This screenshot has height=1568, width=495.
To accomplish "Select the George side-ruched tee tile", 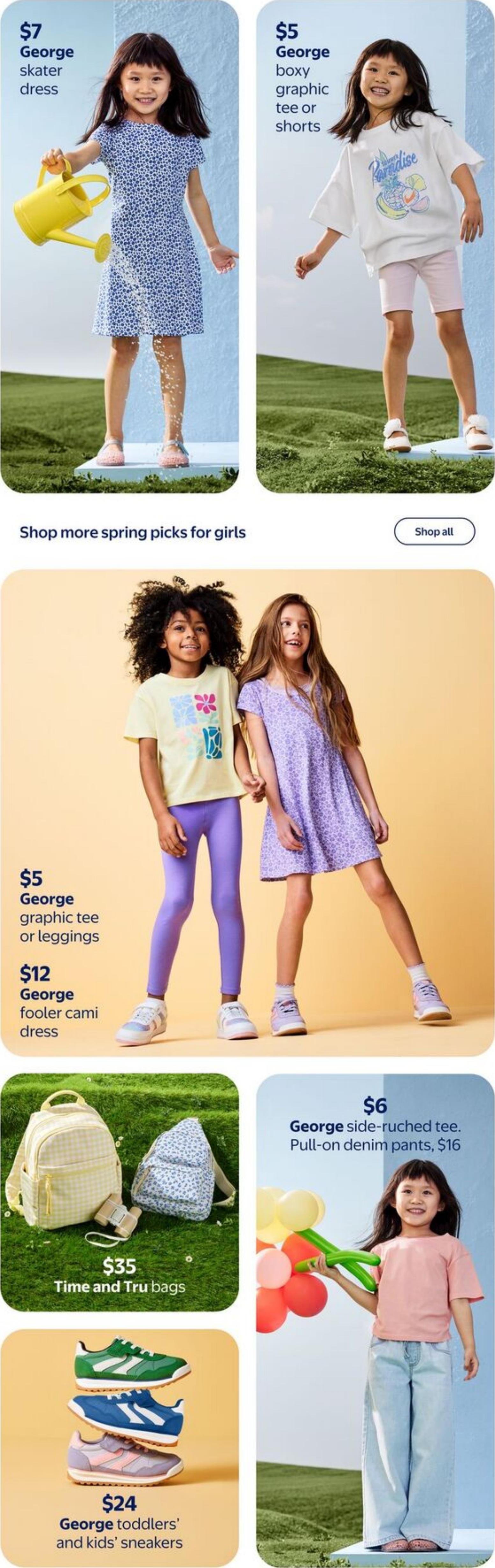I will click(375, 1321).
